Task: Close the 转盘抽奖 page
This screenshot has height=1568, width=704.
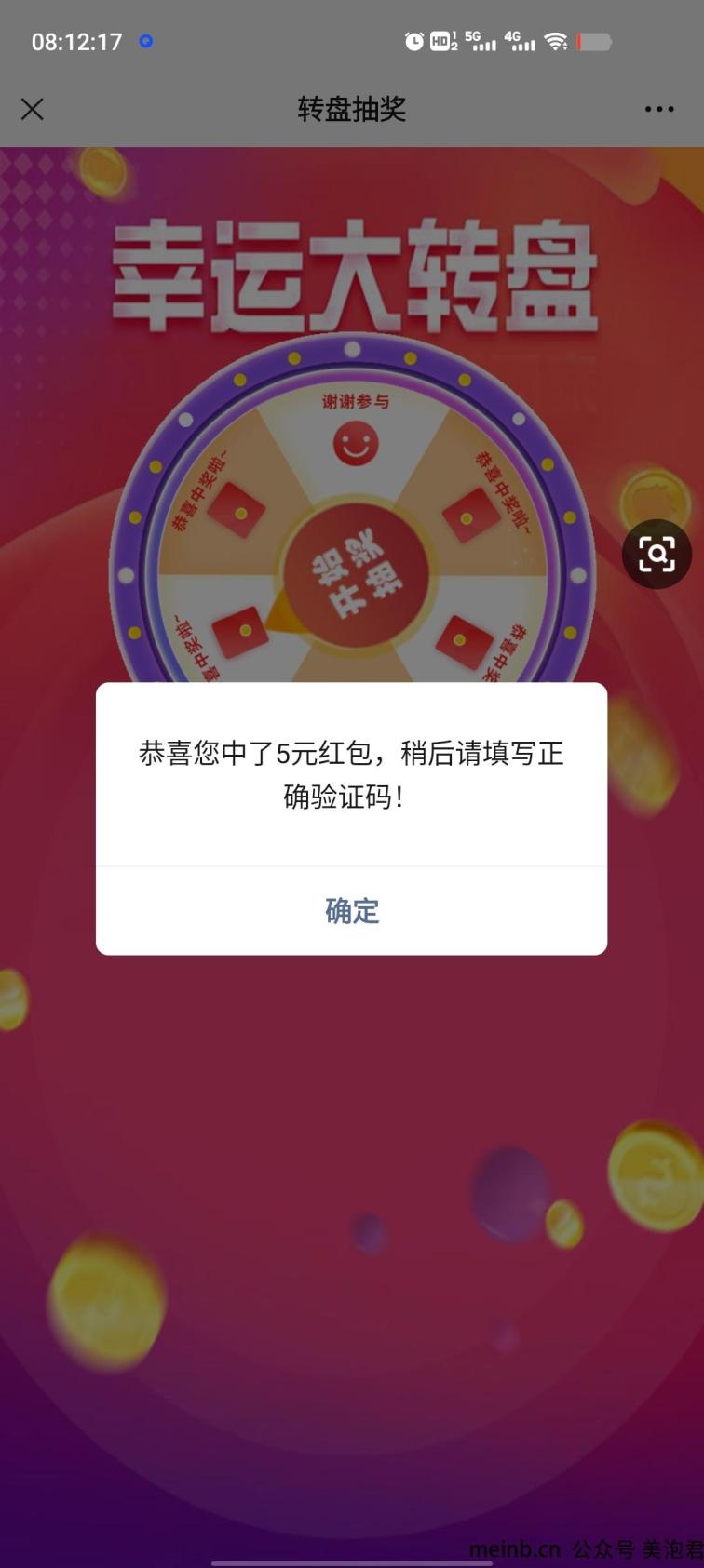Action: [33, 110]
